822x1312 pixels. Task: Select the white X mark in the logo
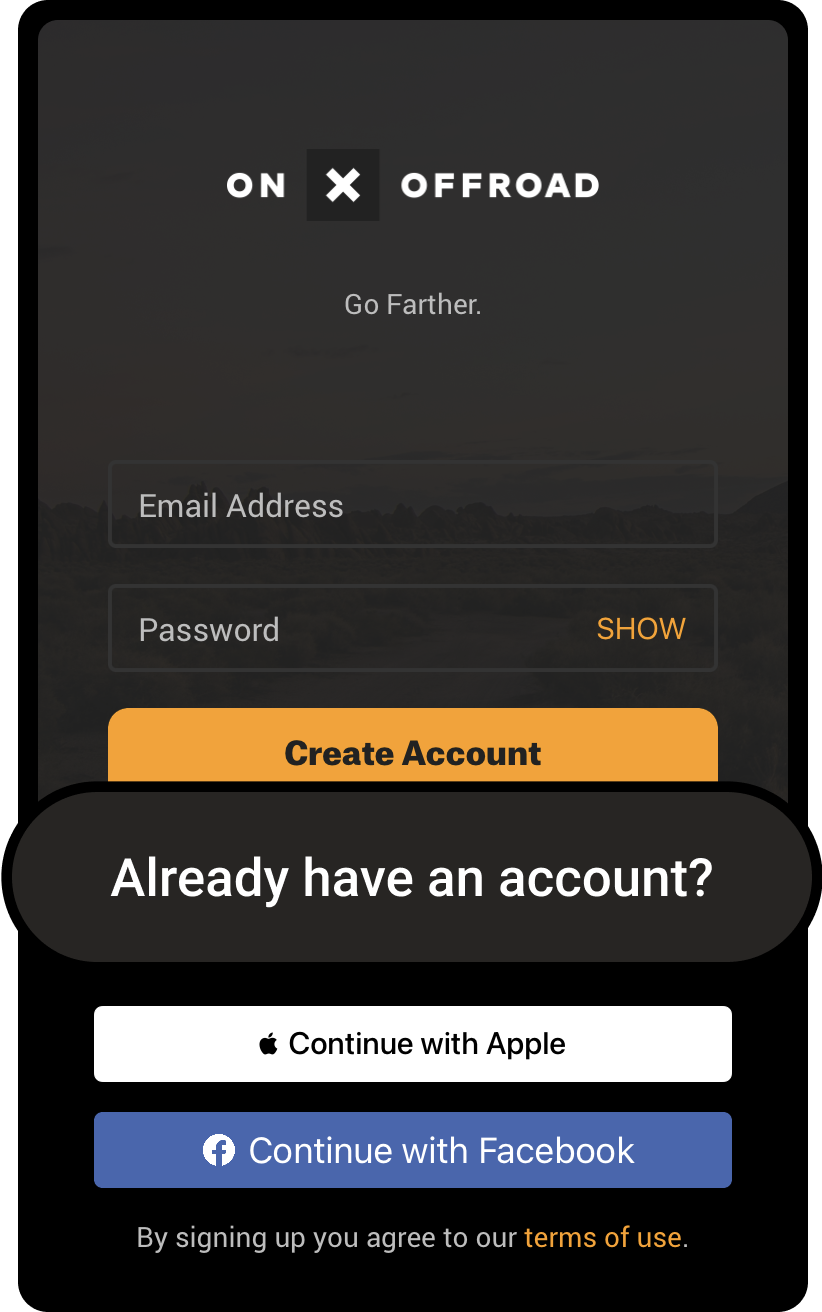(x=343, y=184)
